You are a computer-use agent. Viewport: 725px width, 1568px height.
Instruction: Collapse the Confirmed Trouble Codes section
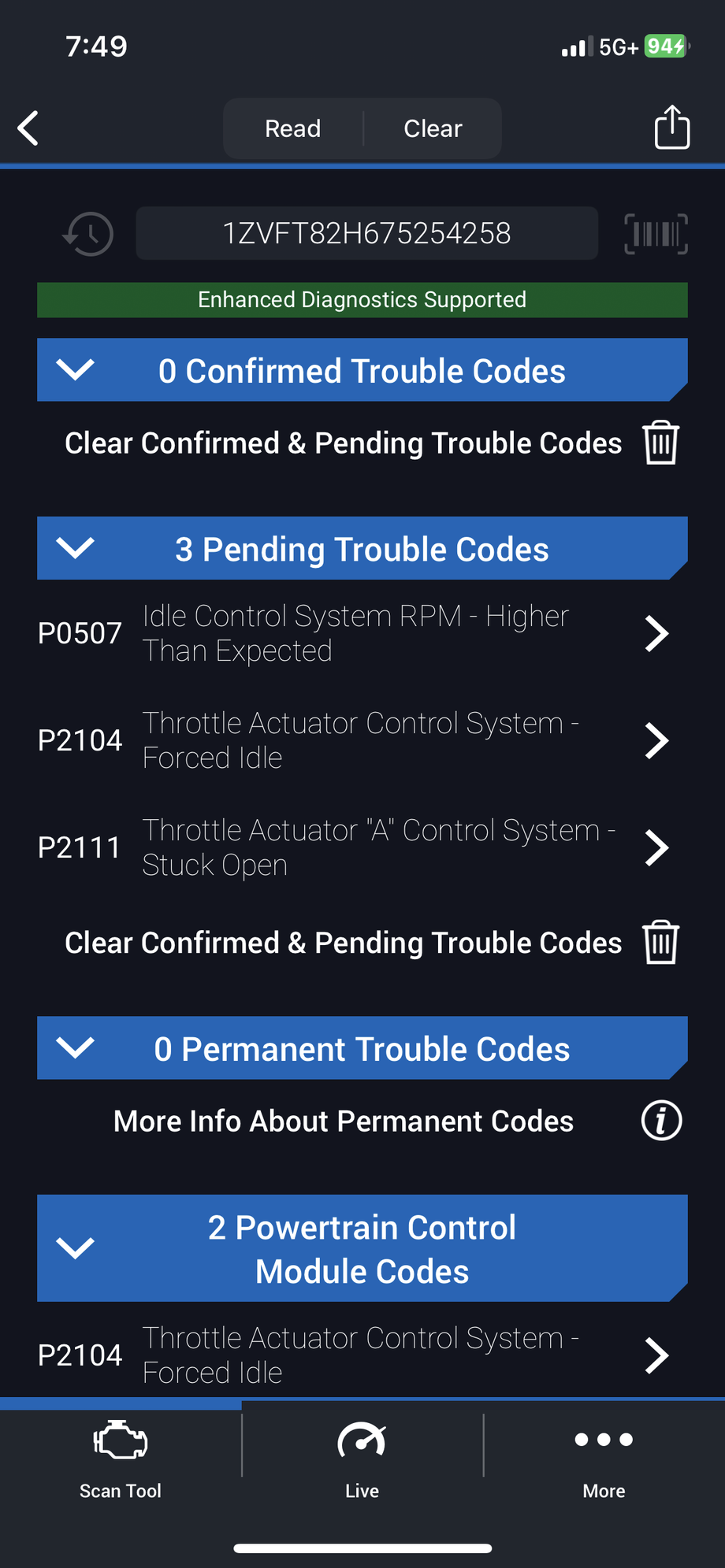pyautogui.click(x=362, y=370)
